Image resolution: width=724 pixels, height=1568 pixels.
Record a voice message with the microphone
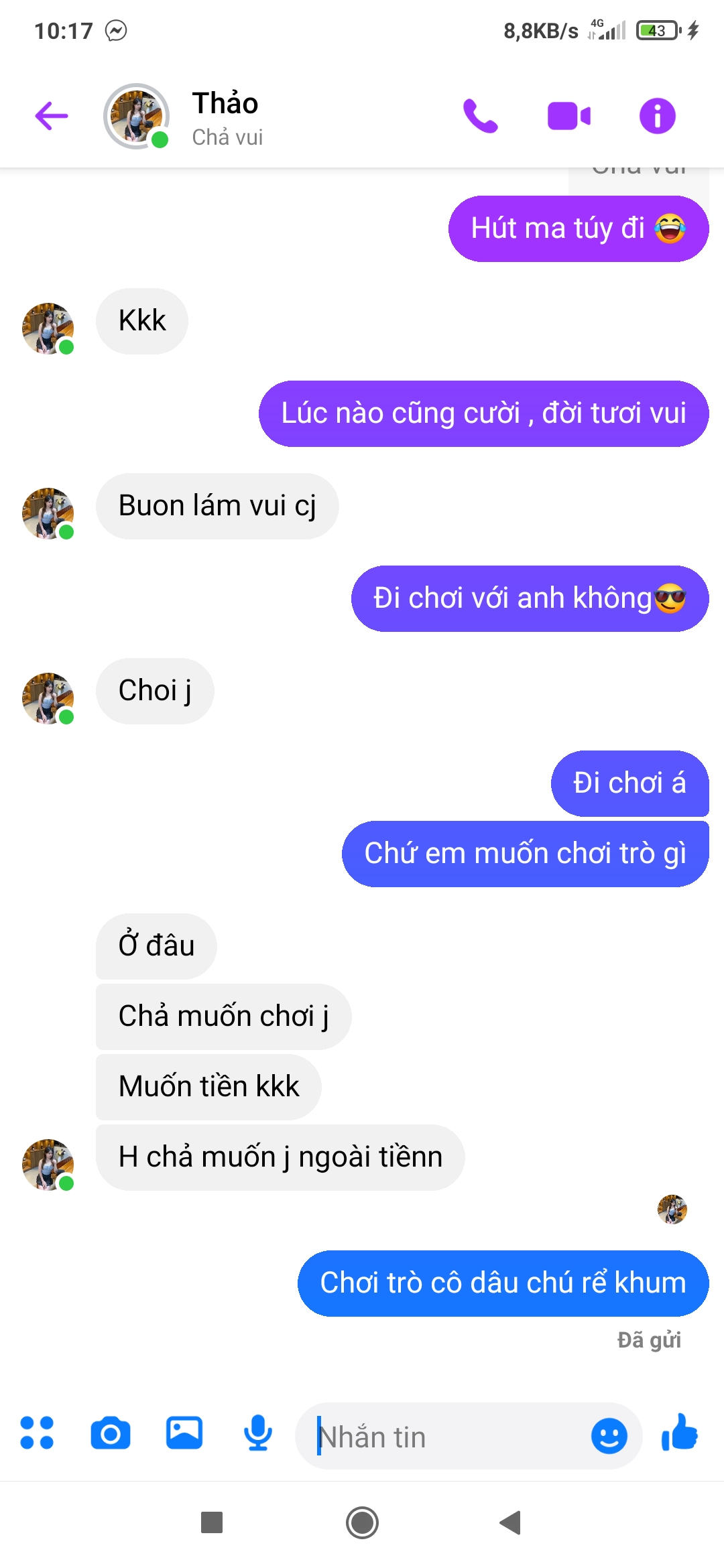click(258, 1433)
